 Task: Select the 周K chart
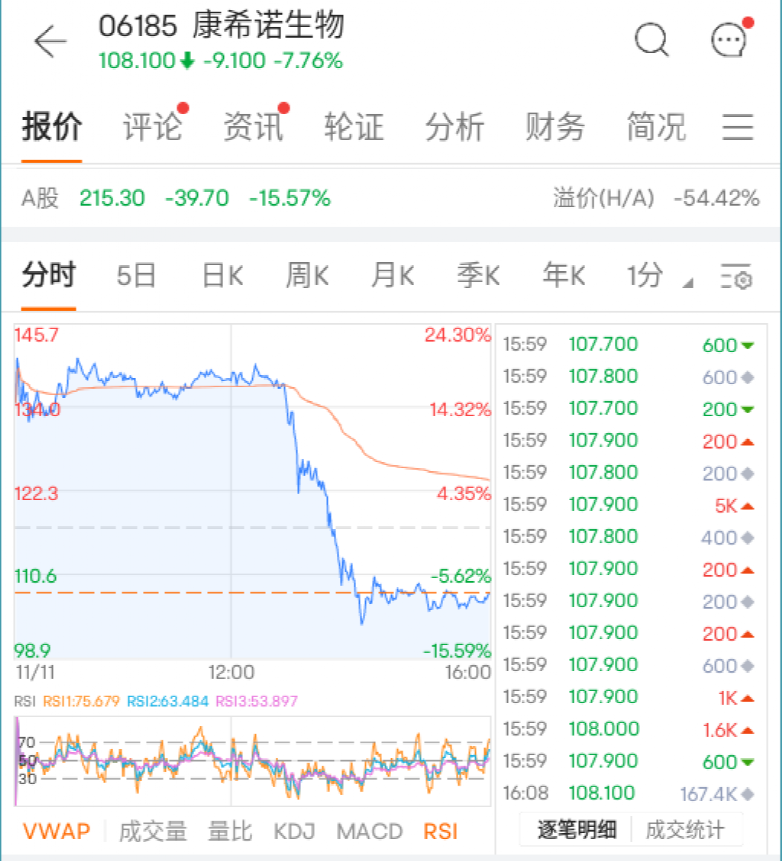(x=307, y=275)
